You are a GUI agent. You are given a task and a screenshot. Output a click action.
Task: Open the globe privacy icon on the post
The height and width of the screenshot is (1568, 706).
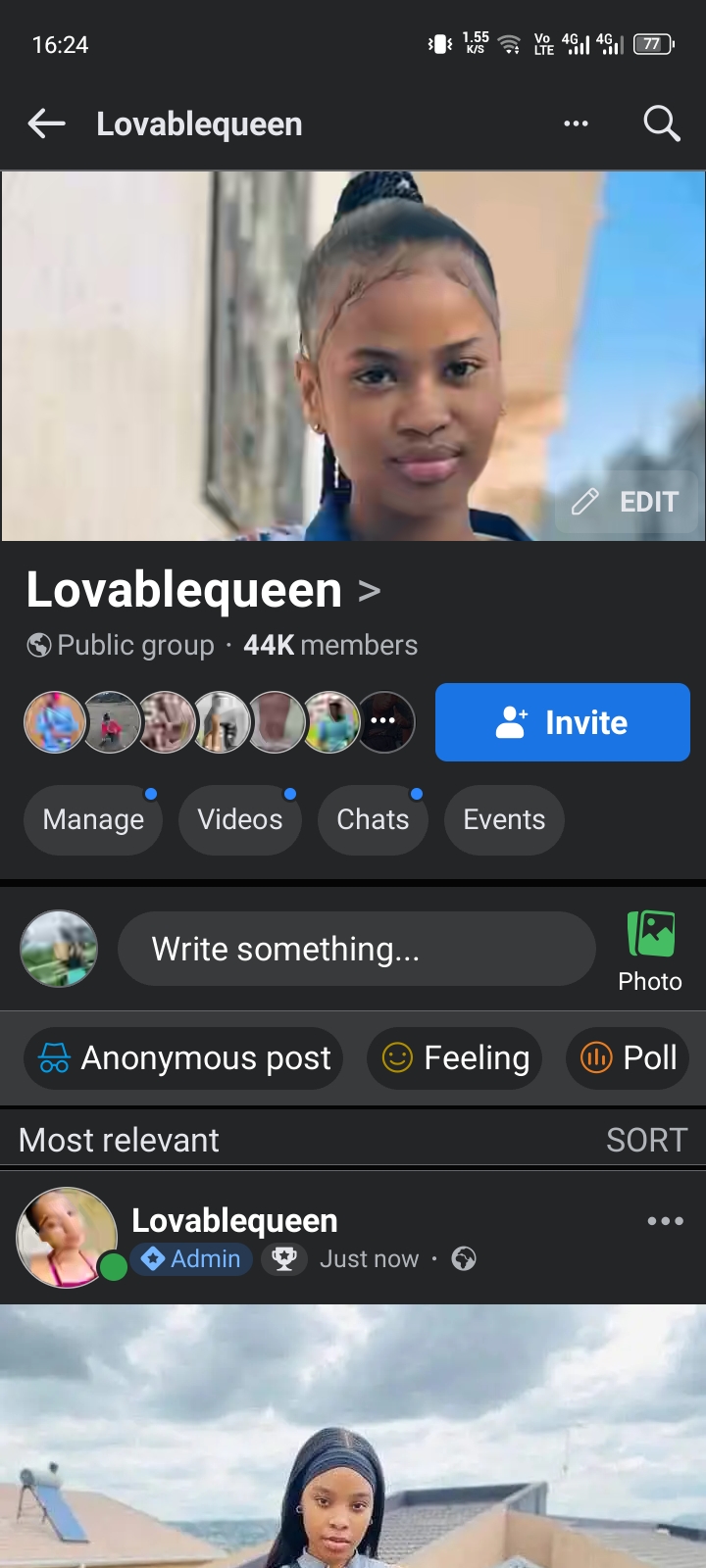tap(464, 1258)
